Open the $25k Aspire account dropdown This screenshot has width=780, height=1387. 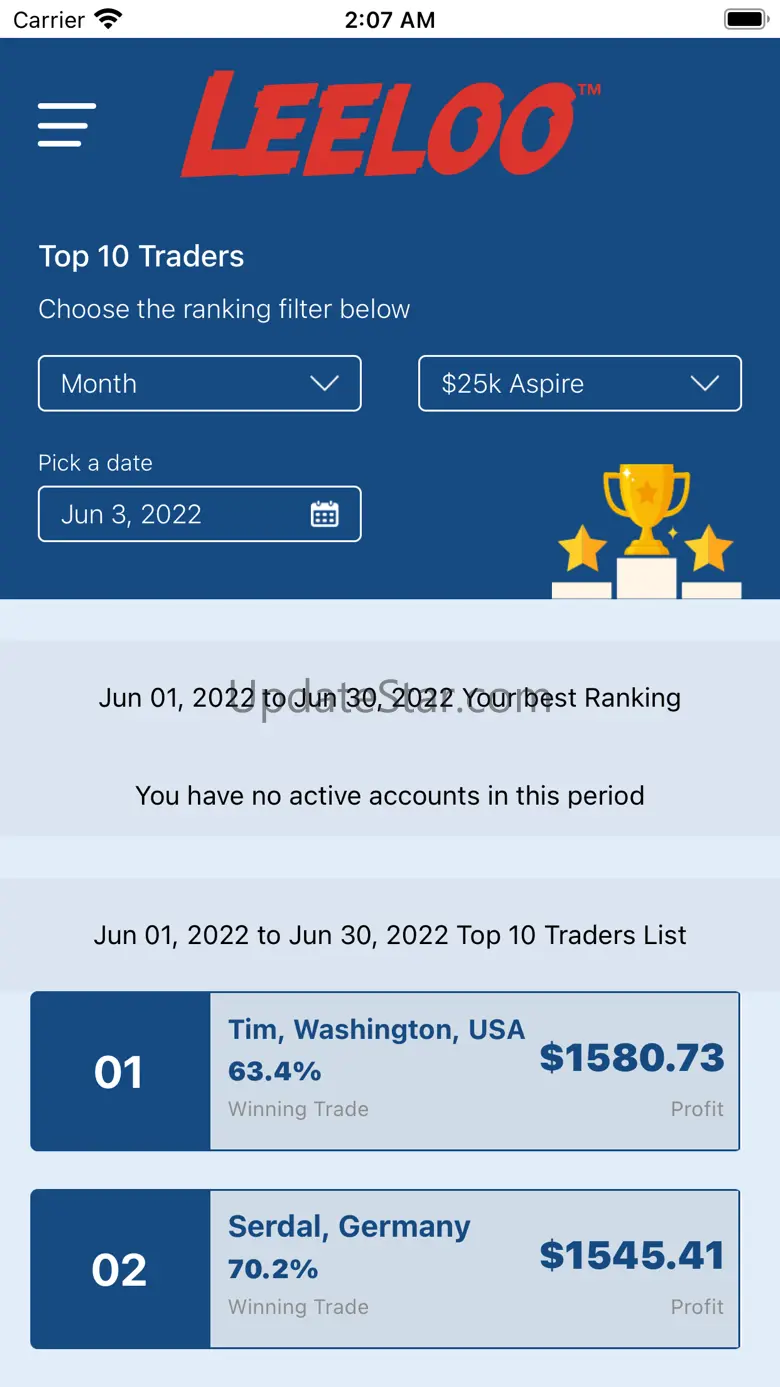point(580,383)
